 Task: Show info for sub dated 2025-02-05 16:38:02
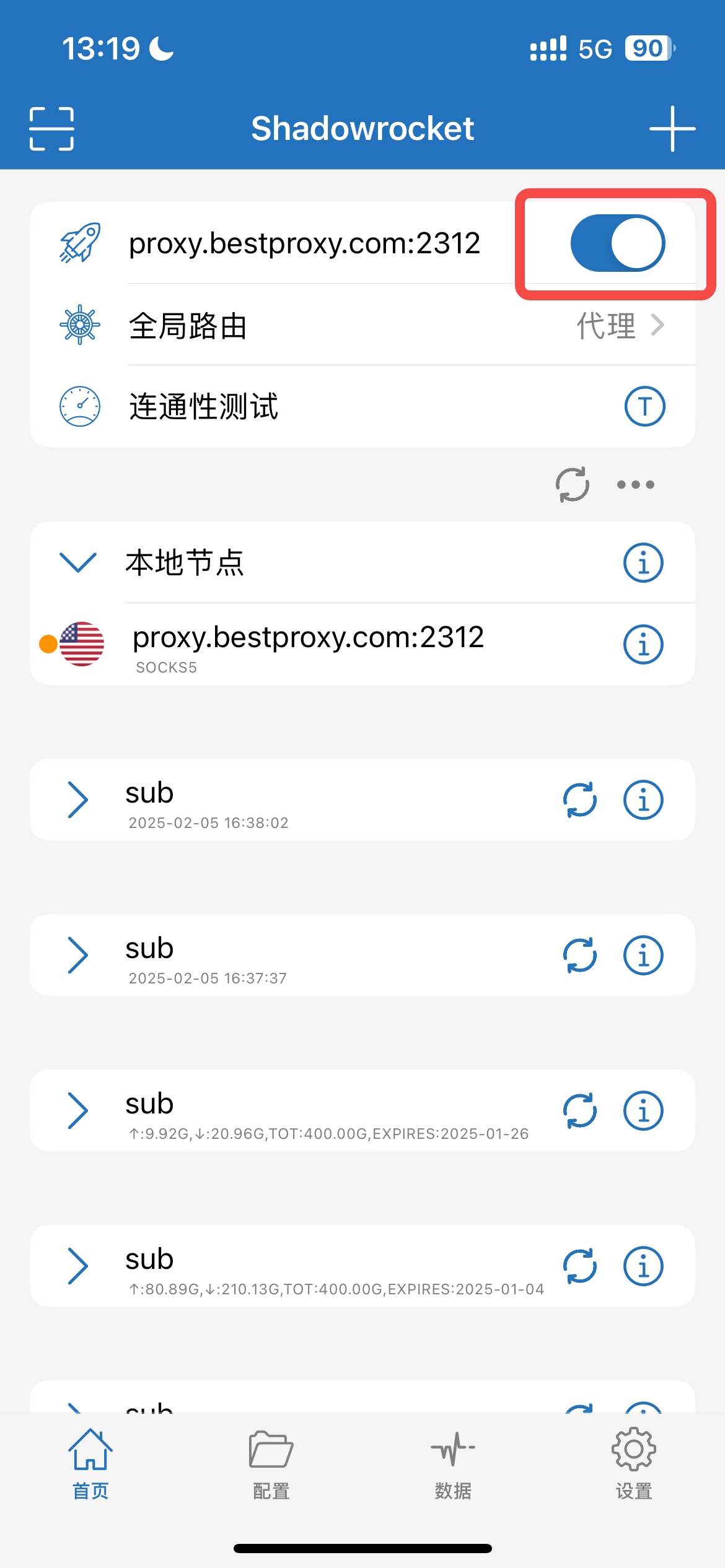click(643, 799)
